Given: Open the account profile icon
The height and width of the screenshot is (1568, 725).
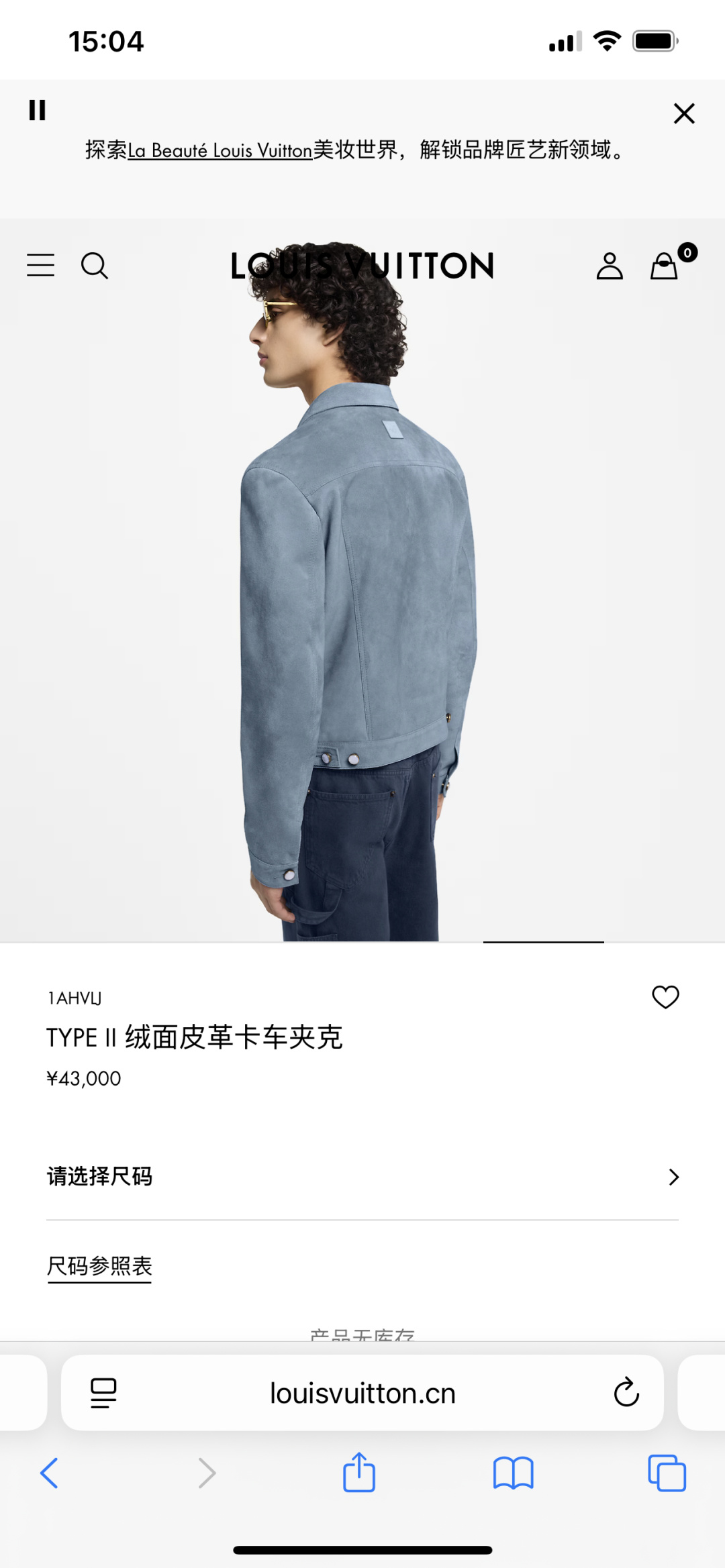Looking at the screenshot, I should 610,266.
